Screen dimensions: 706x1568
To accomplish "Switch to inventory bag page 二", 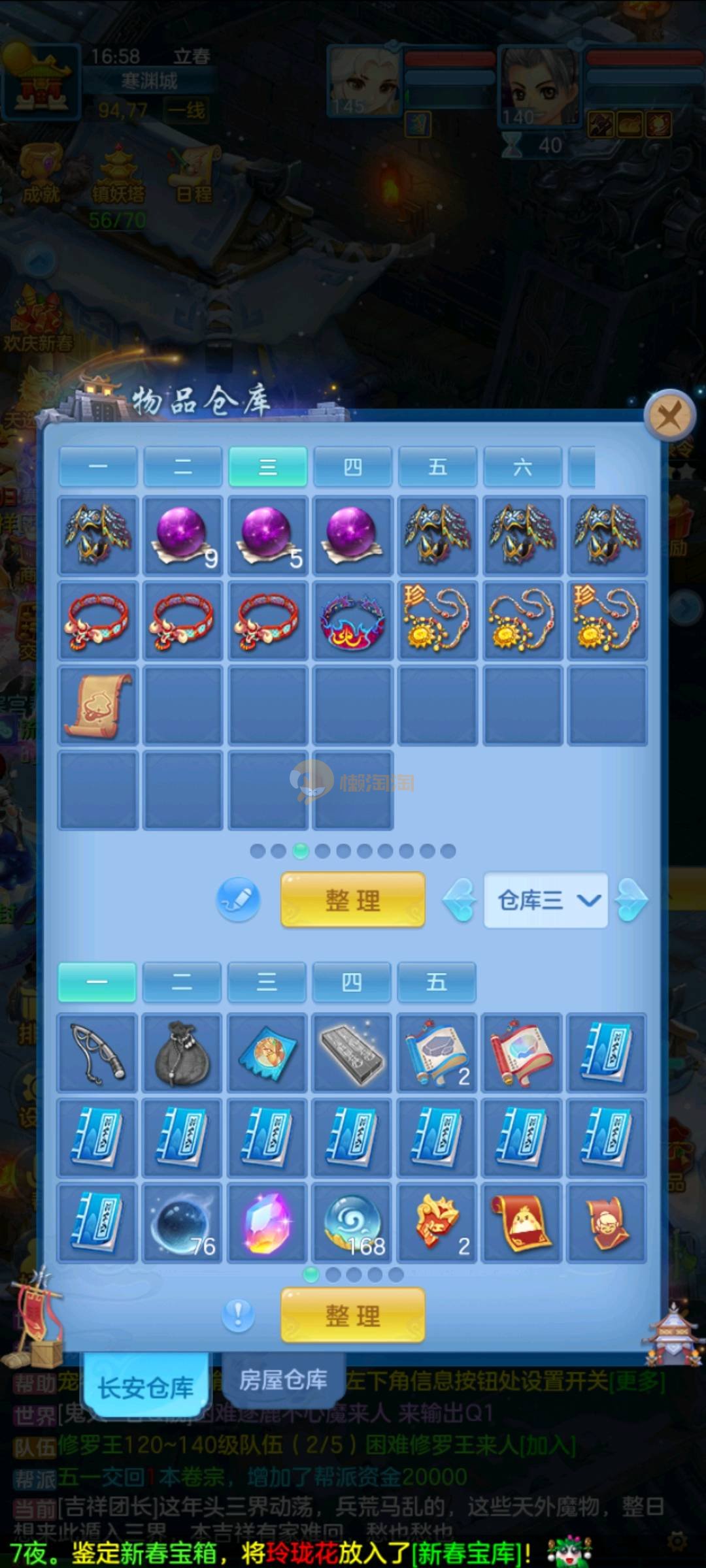I will (182, 982).
